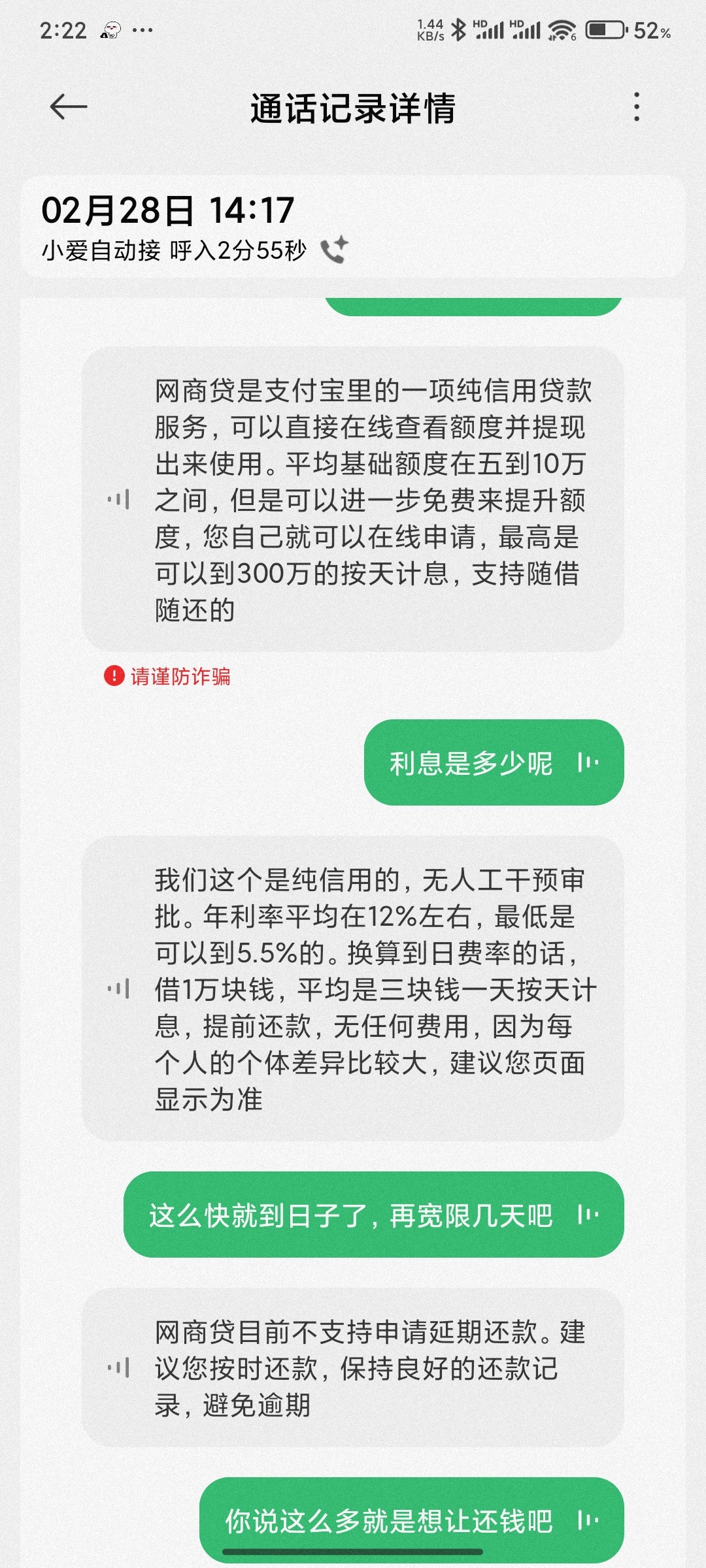
Task: Open the three-dot overflow menu
Action: click(637, 107)
